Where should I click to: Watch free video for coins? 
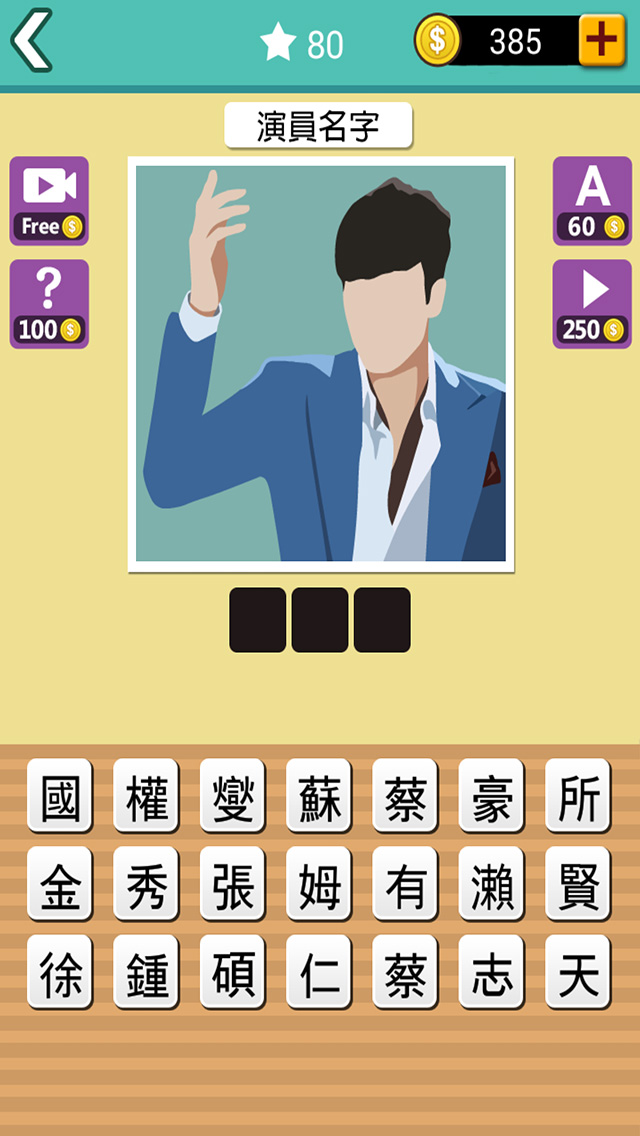49,200
